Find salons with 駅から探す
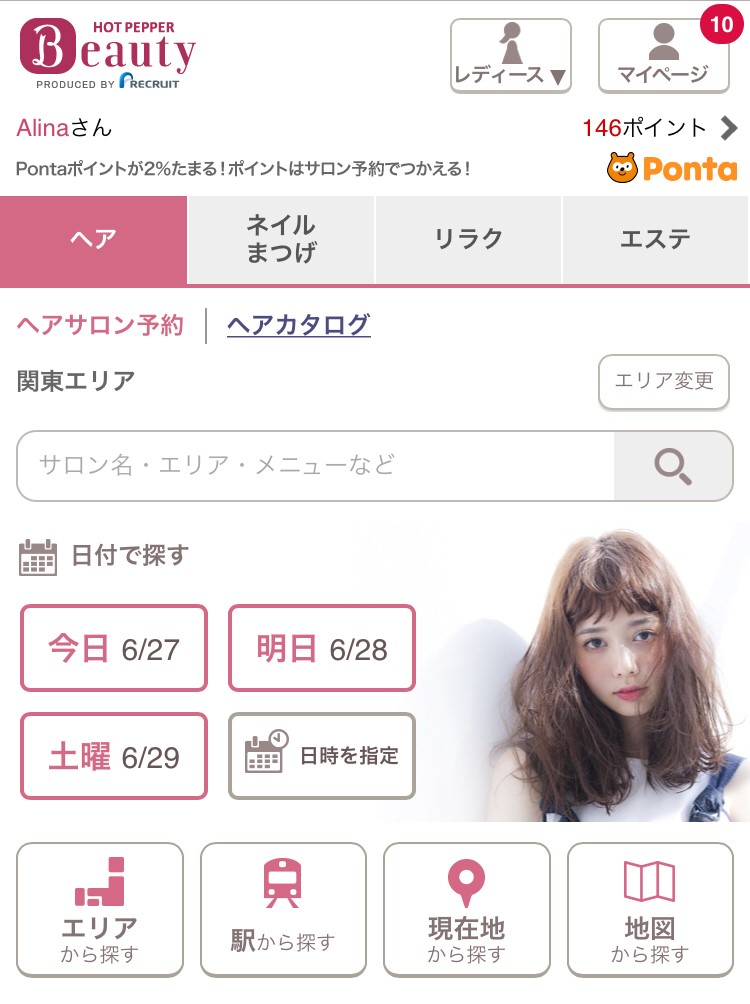 coord(283,910)
